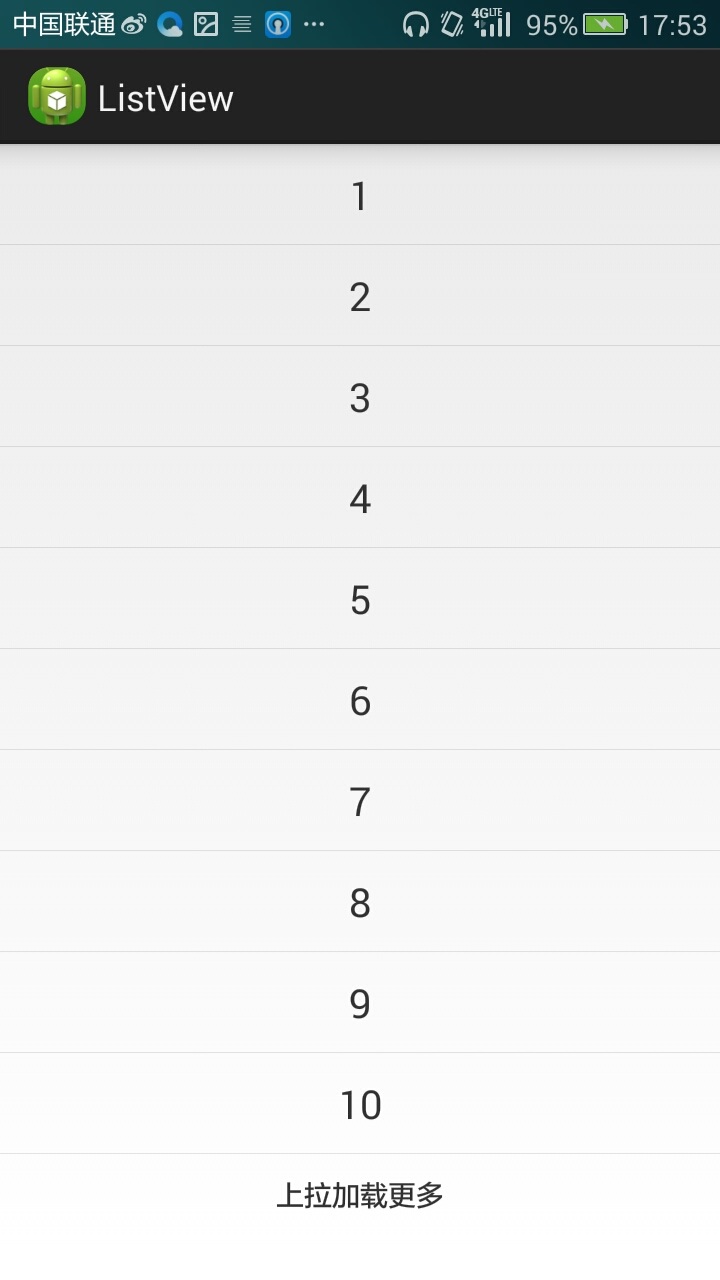Select row 7
Viewport: 720px width, 1280px height.
(x=360, y=801)
